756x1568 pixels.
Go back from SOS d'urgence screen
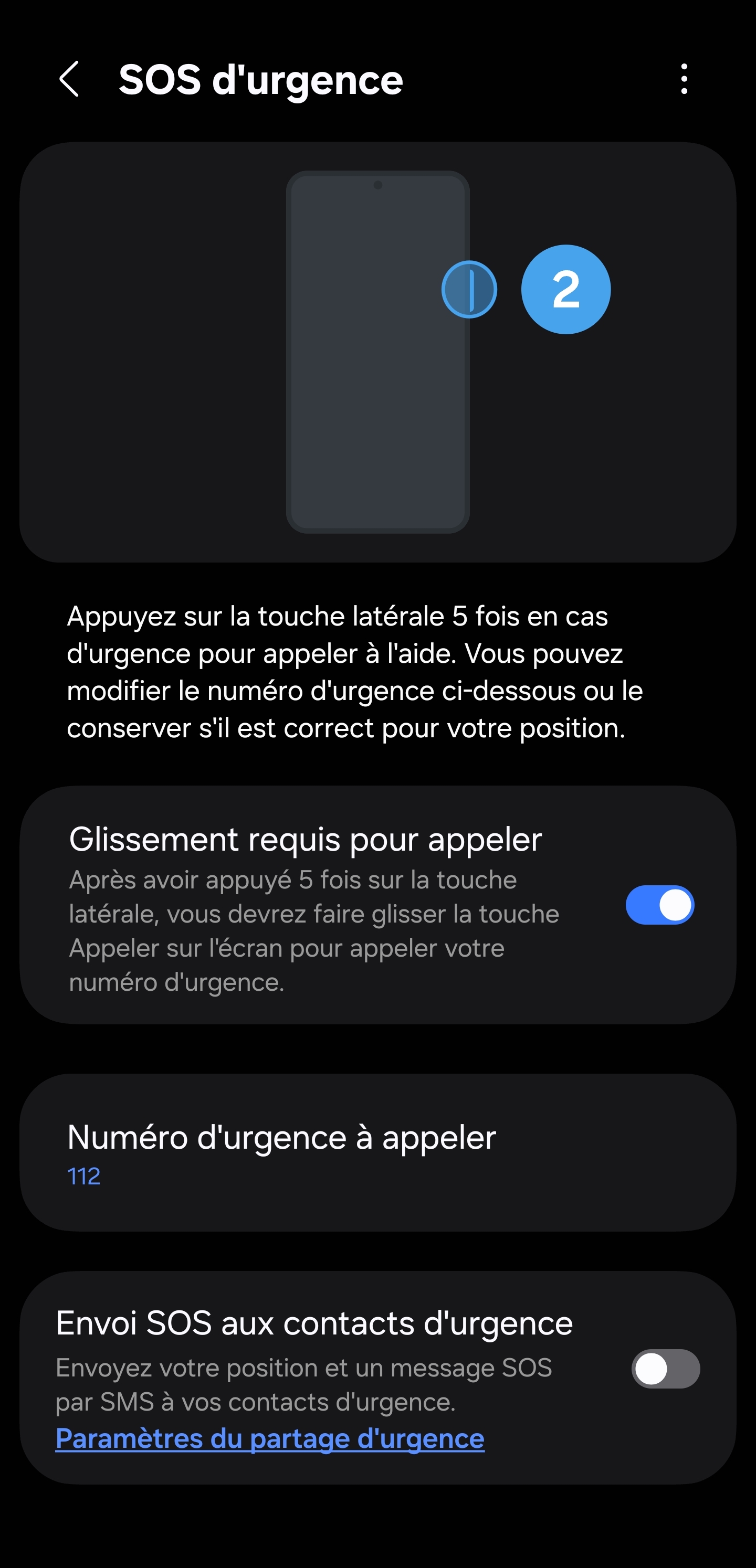click(69, 79)
